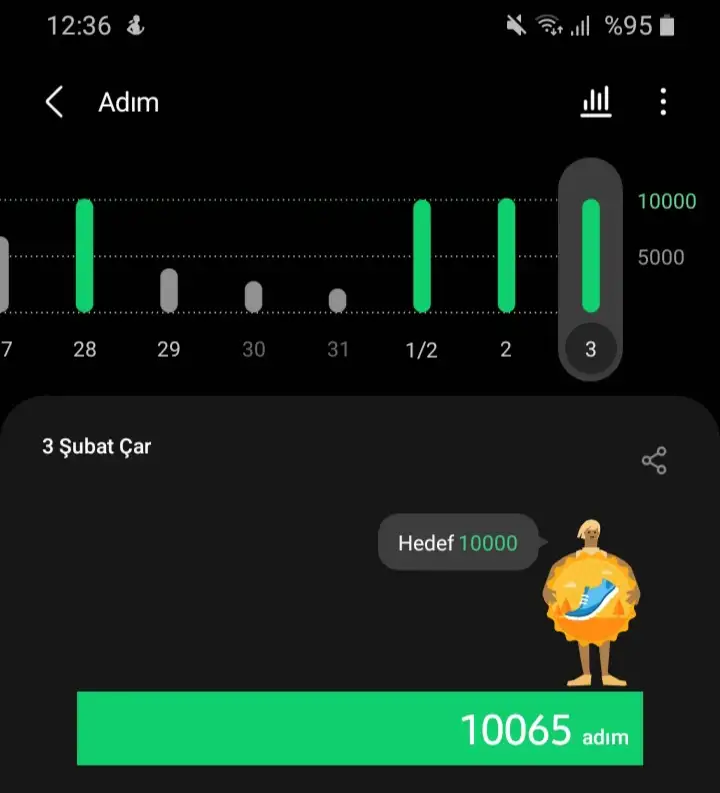Select day 31 in the step chart
This screenshot has height=793, width=720.
[337, 300]
